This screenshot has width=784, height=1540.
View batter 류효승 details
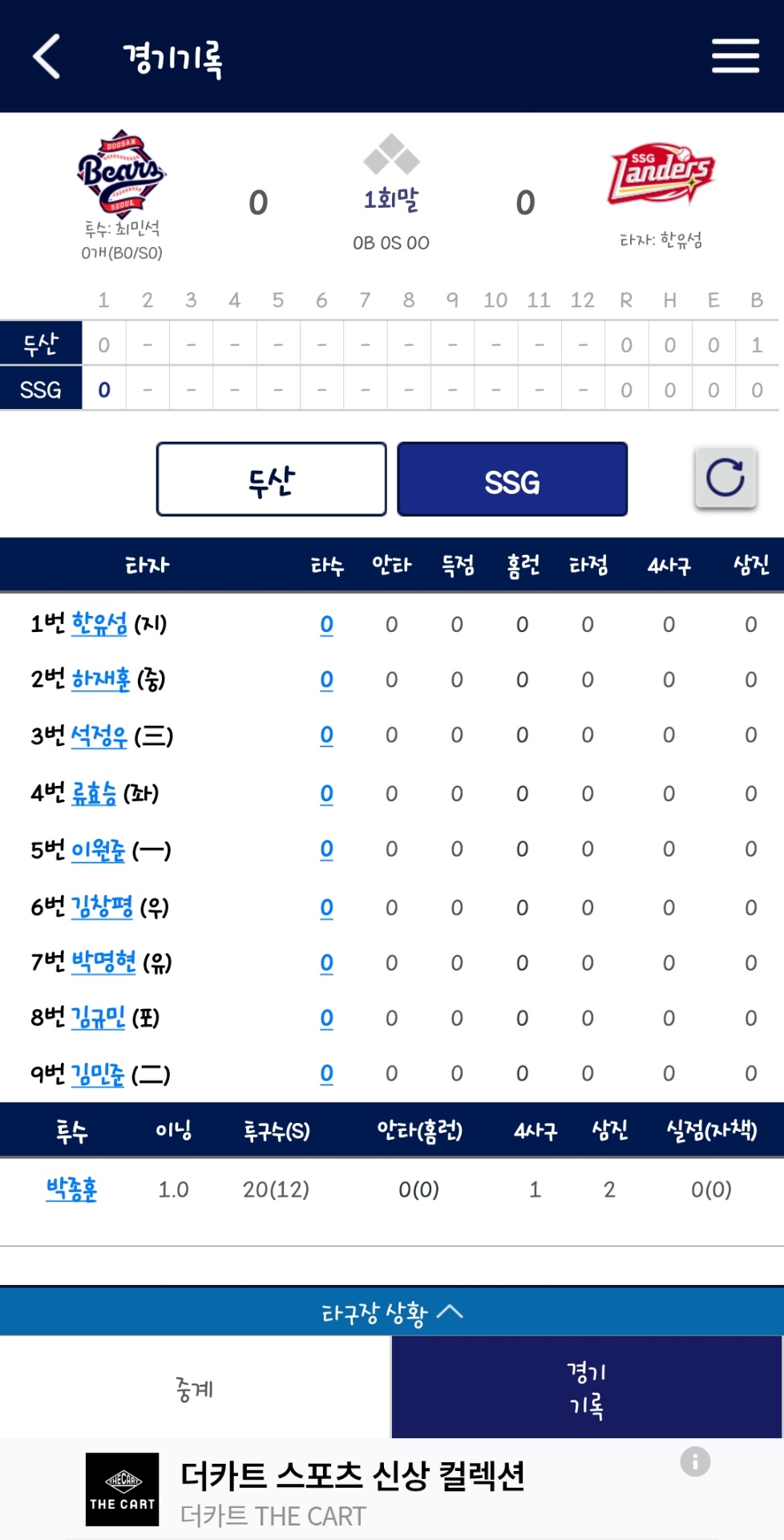[94, 793]
